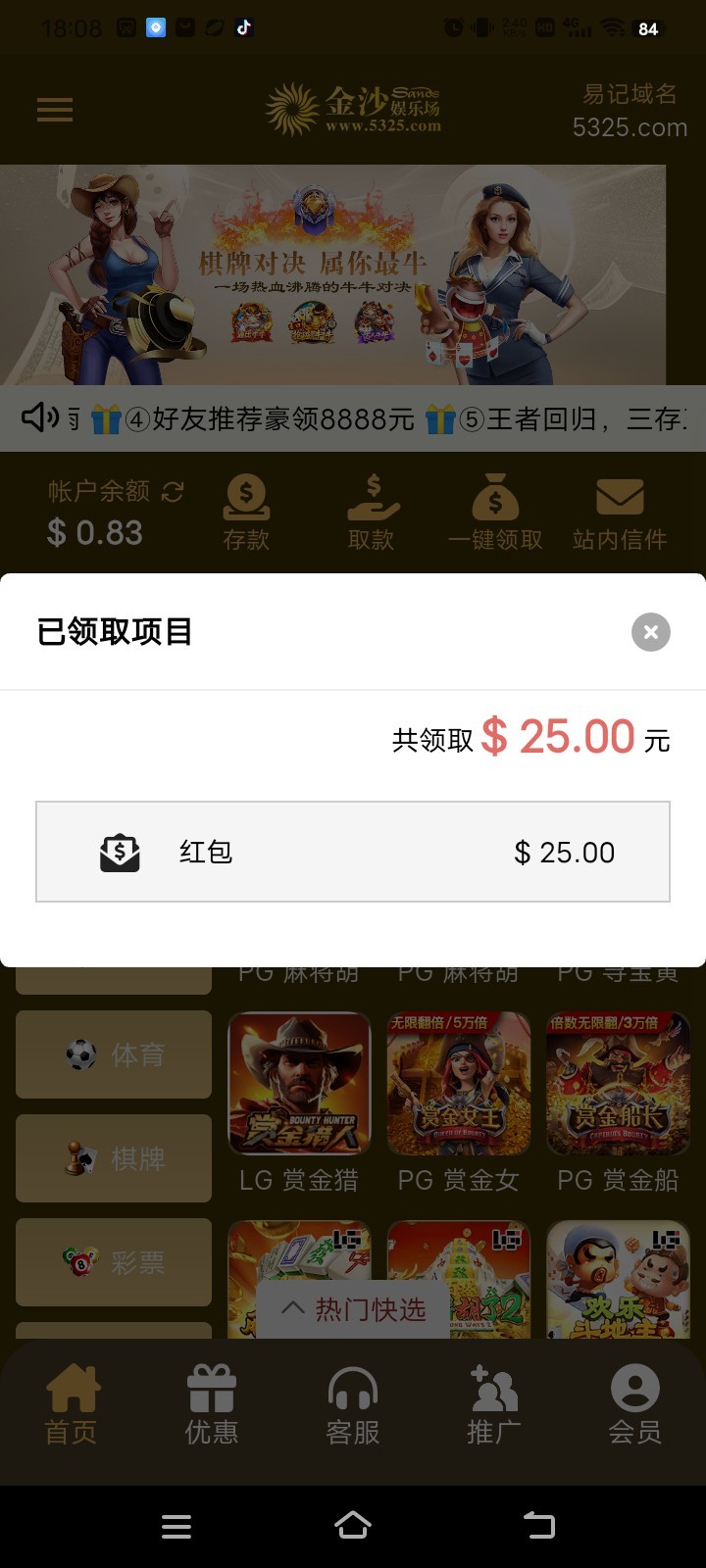706x1568 pixels.
Task: Go back using the system back button
Action: 538,1526
